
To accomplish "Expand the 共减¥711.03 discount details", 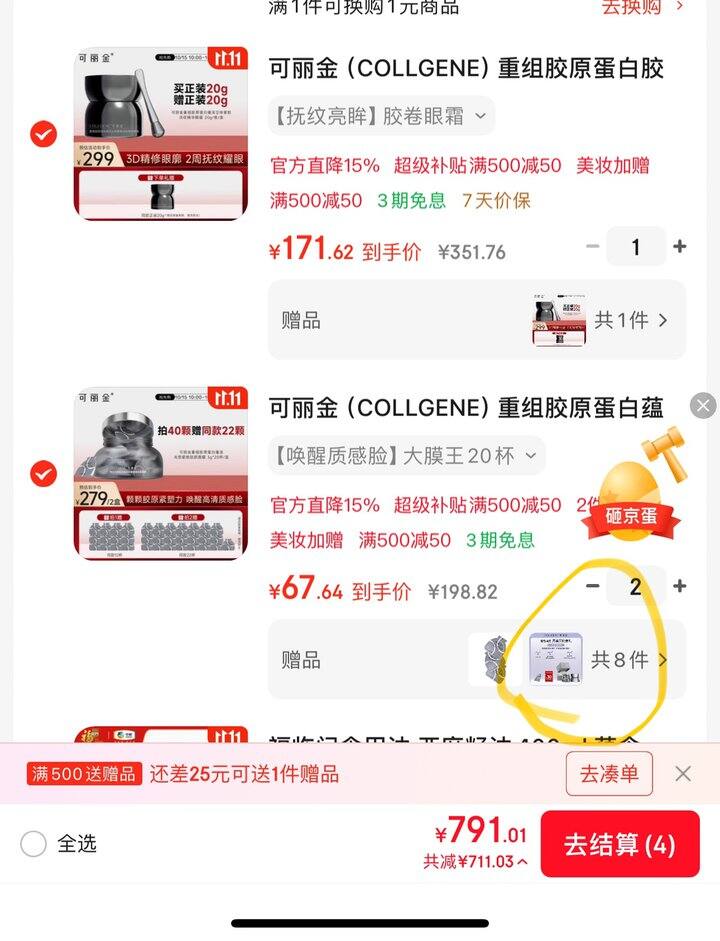I will (475, 862).
